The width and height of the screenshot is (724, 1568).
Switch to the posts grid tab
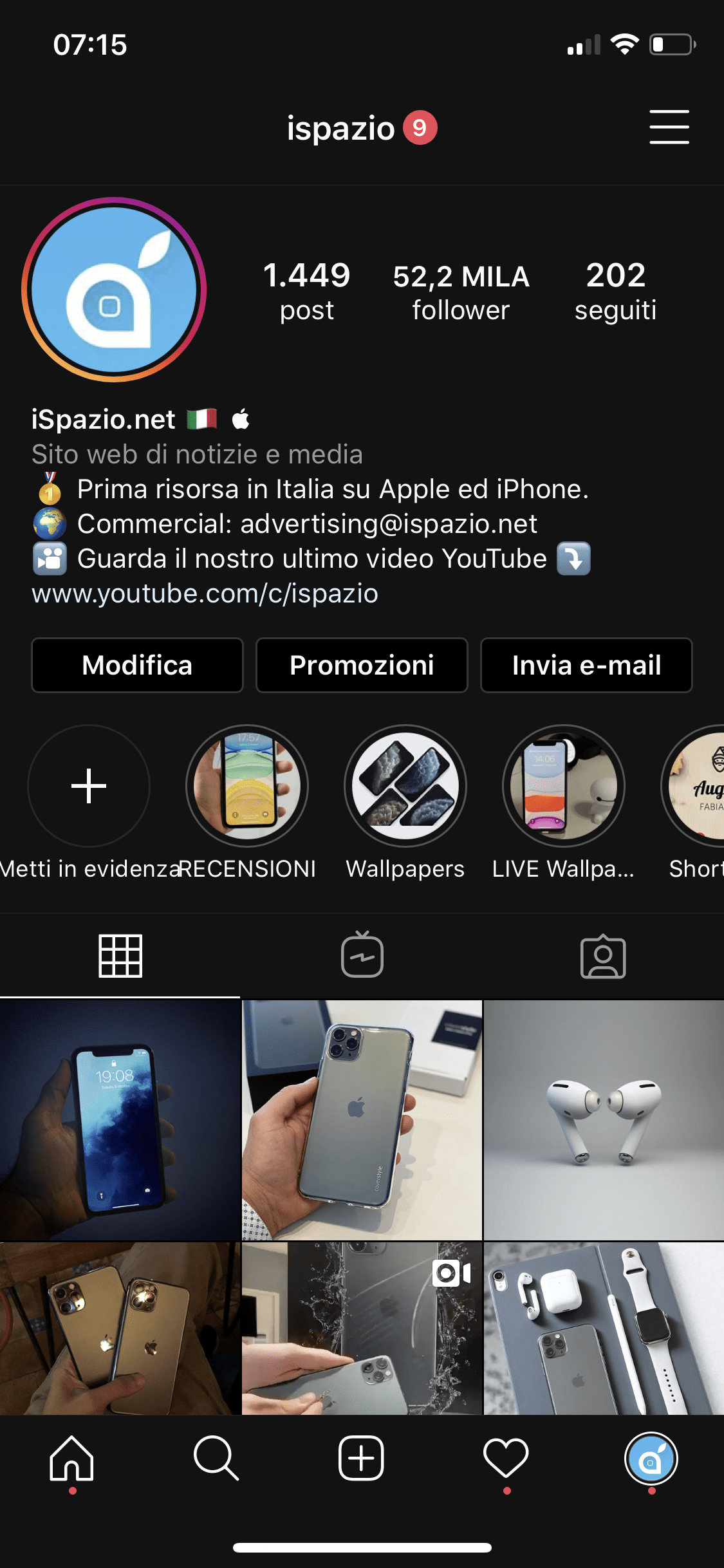click(120, 956)
